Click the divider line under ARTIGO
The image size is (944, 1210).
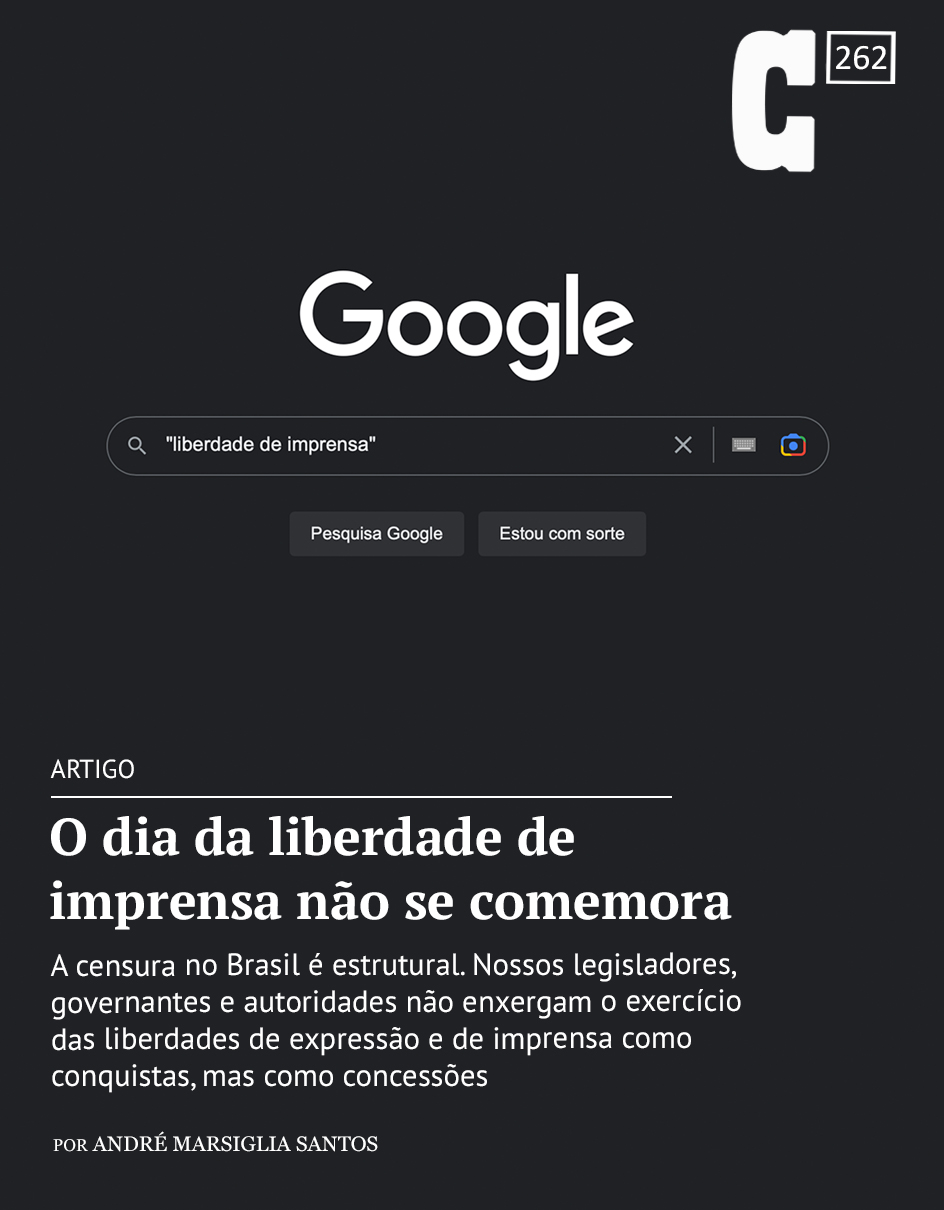[360, 797]
